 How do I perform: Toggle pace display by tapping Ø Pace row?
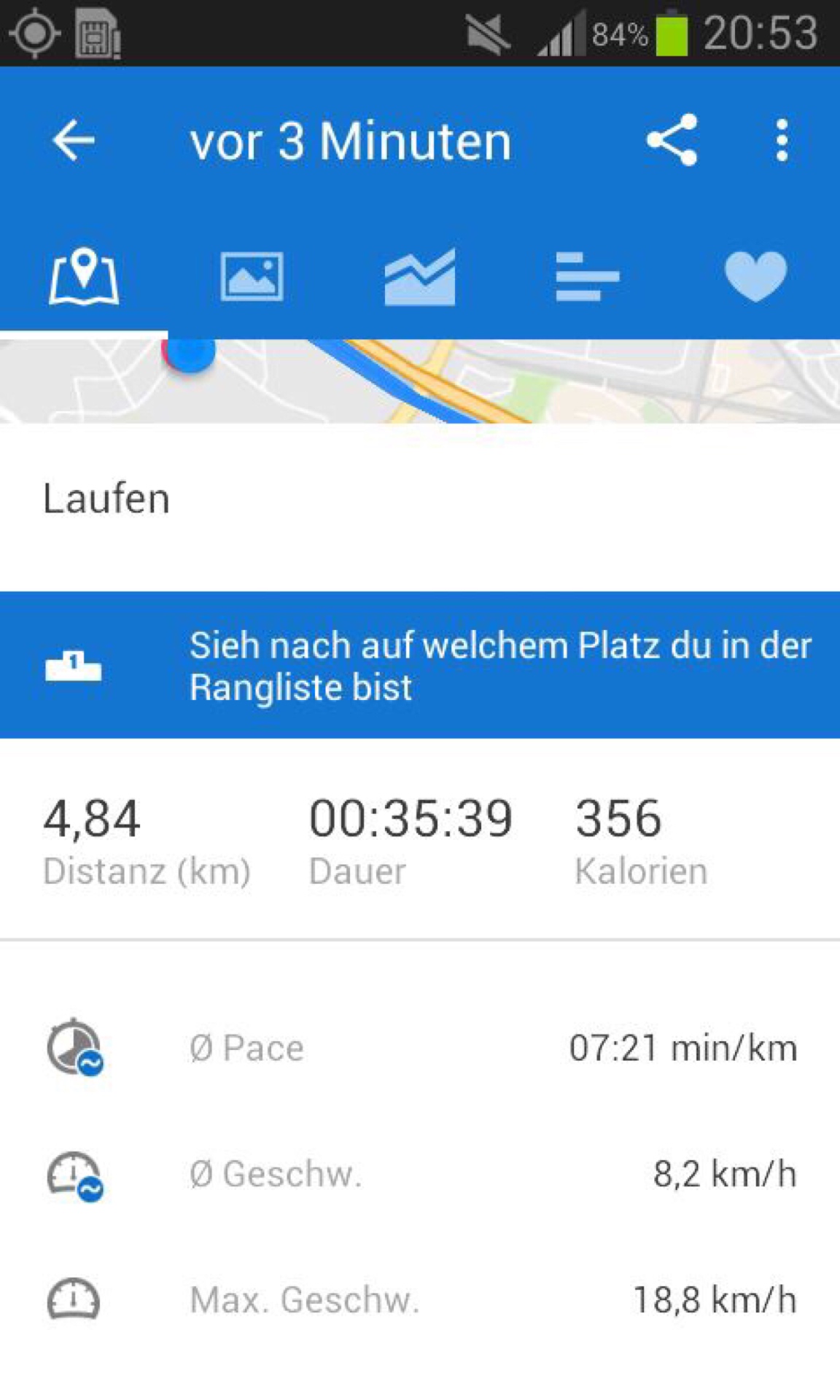pos(420,1046)
